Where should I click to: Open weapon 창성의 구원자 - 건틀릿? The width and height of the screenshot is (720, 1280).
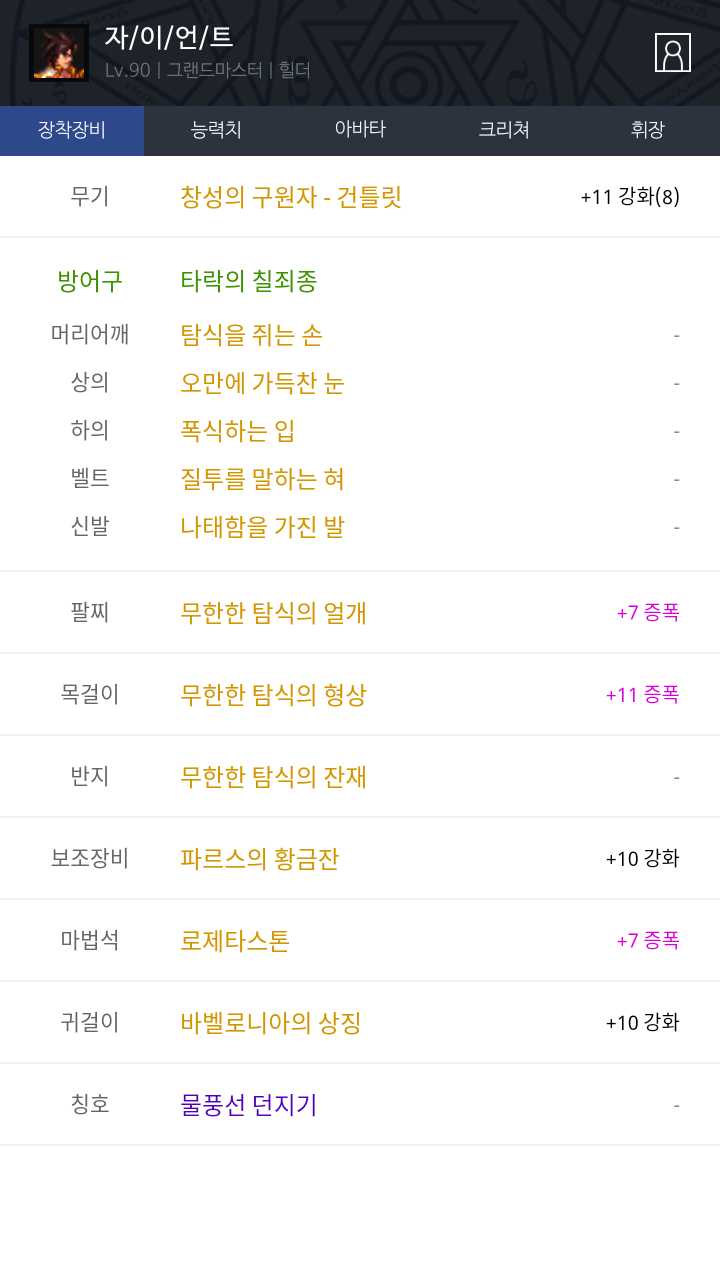(x=291, y=196)
